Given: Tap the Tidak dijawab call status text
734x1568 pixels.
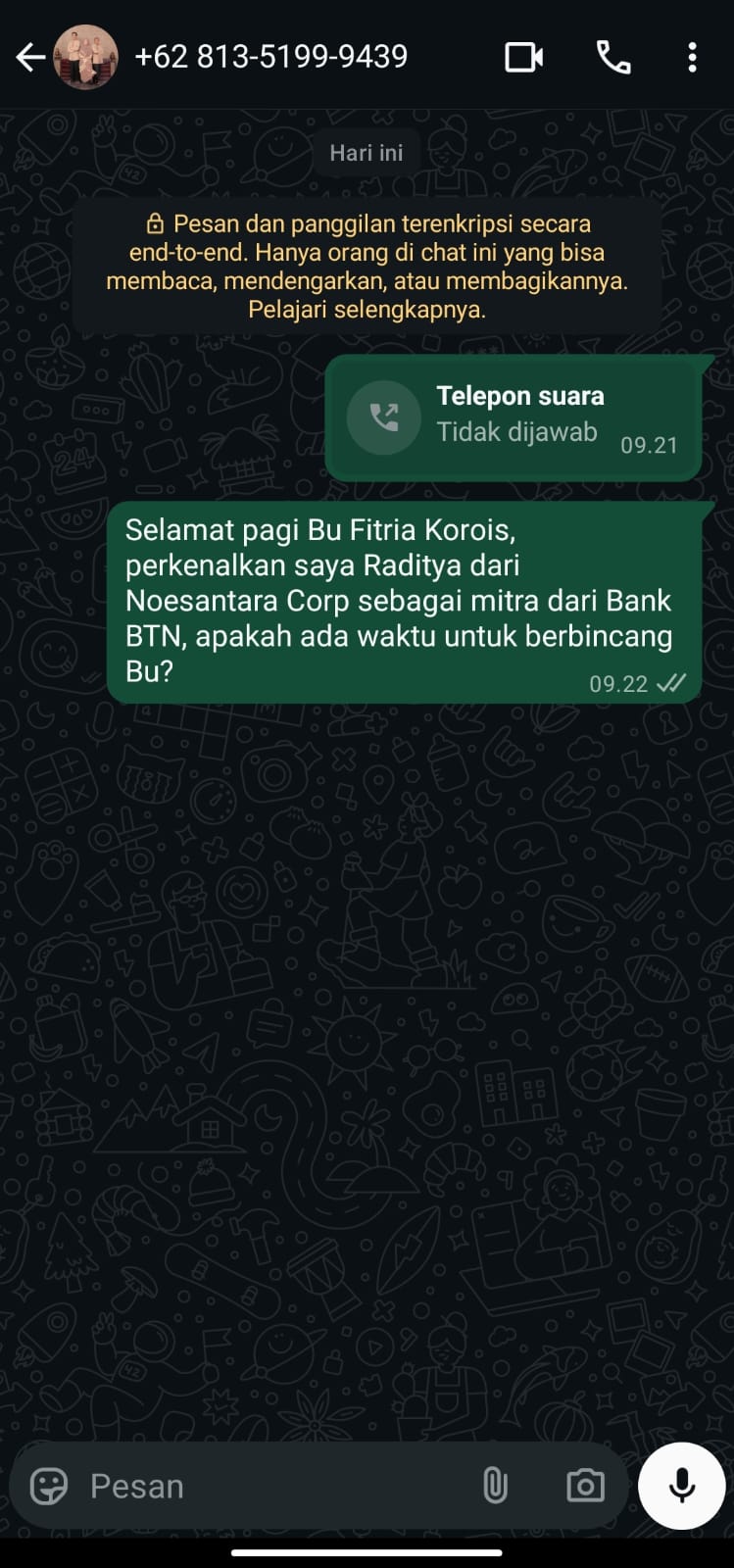Looking at the screenshot, I should coord(518,431).
